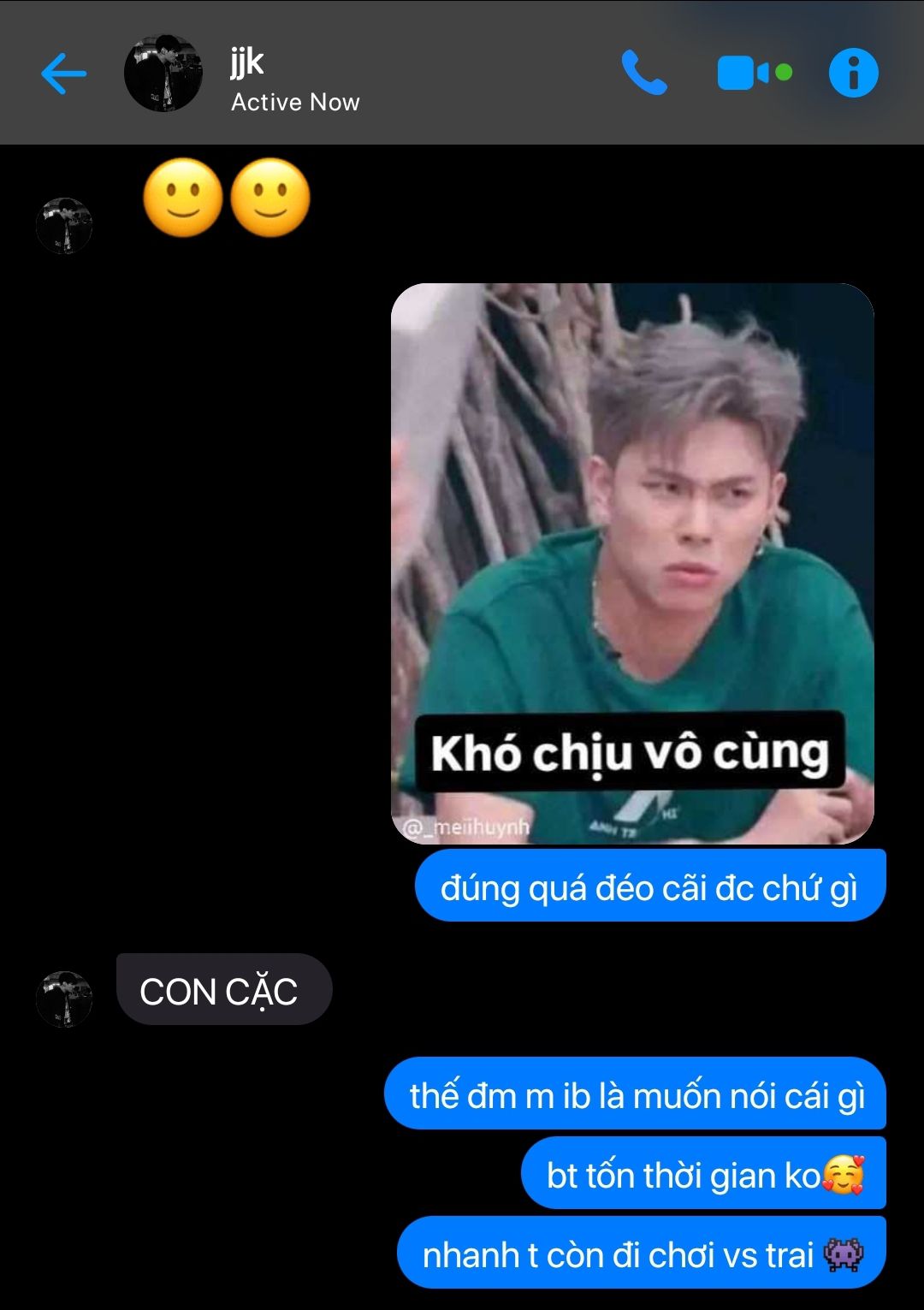Go back using the blue arrow

click(x=64, y=74)
